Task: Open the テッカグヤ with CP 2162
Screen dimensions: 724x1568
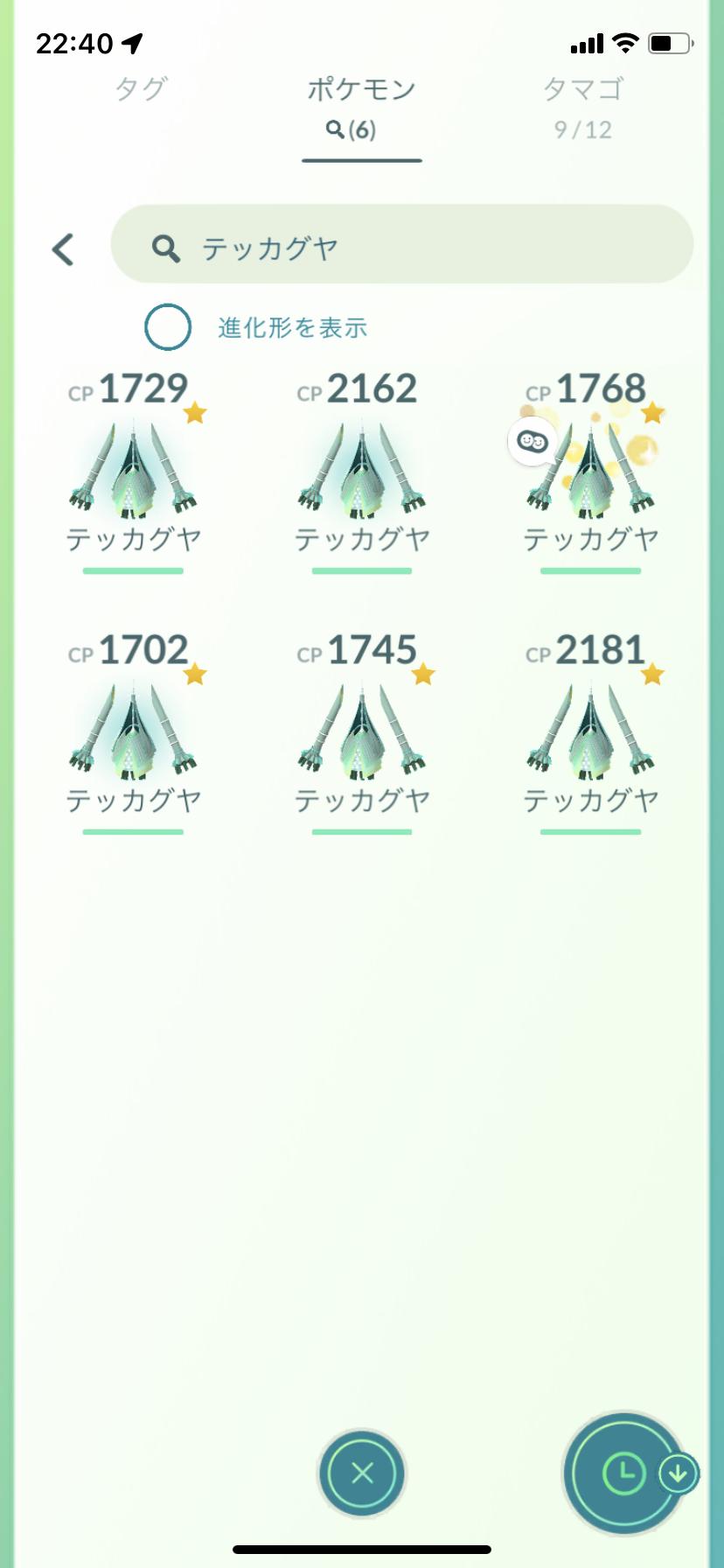Action: tap(362, 472)
